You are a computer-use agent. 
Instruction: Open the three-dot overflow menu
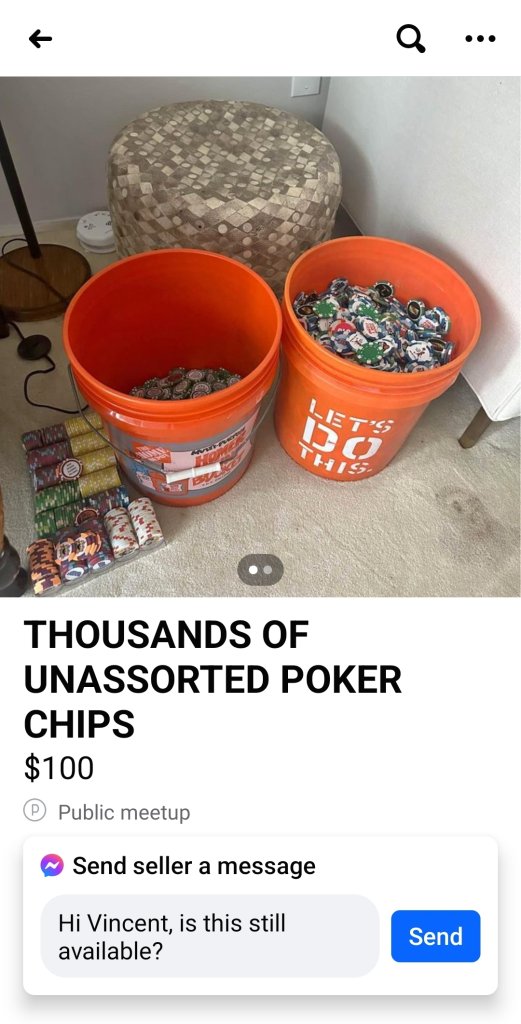click(481, 39)
